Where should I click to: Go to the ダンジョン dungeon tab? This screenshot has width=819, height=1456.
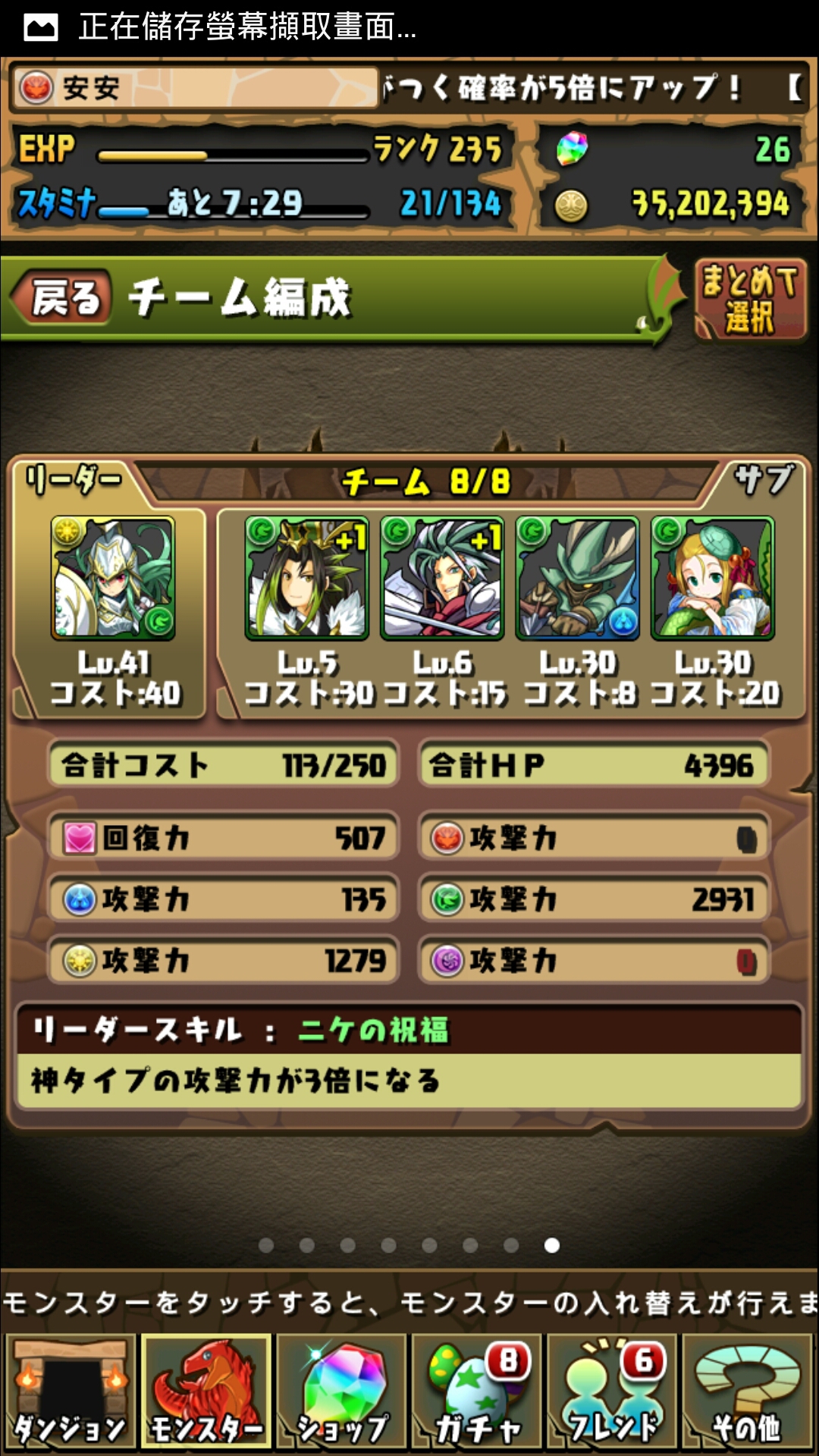point(71,1392)
